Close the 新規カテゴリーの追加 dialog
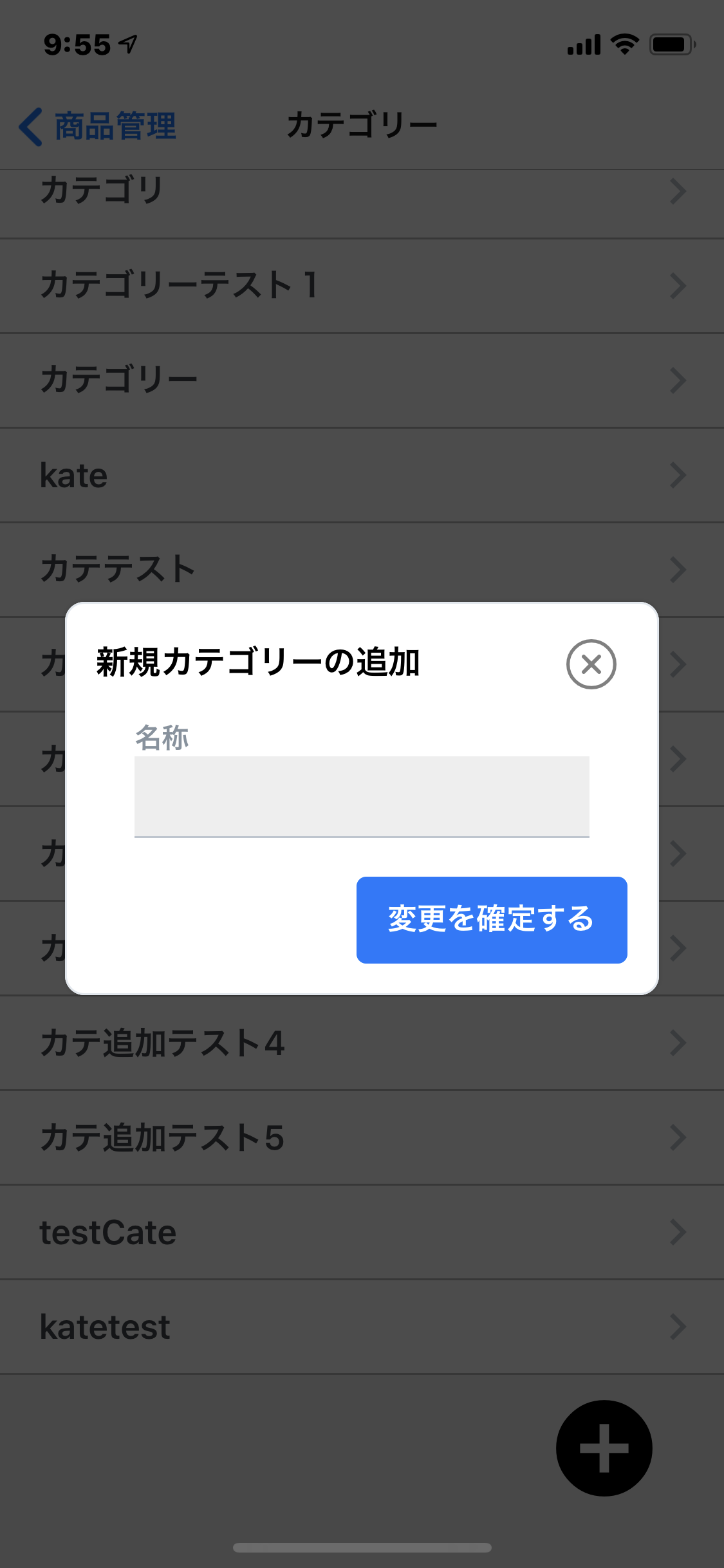 click(x=591, y=664)
